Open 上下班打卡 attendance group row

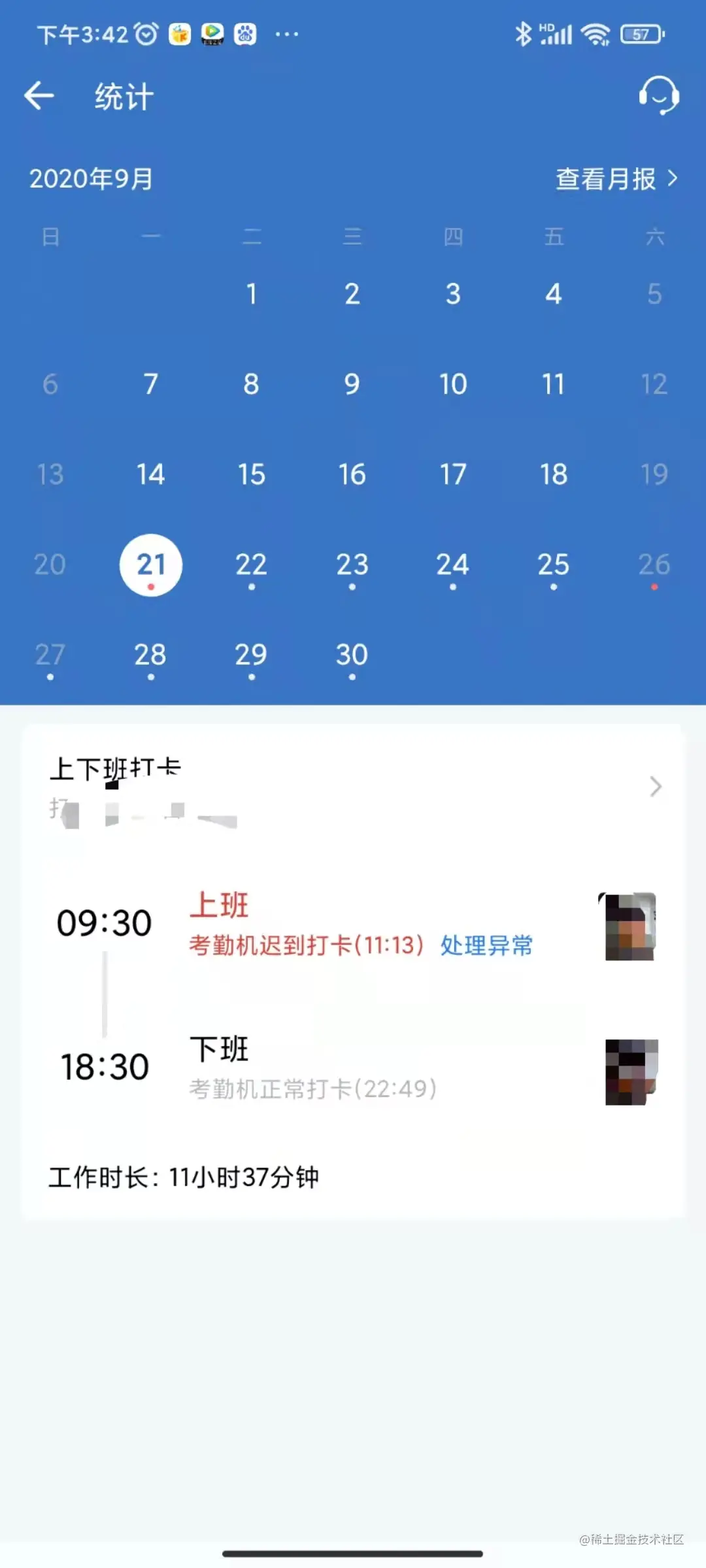tap(353, 787)
